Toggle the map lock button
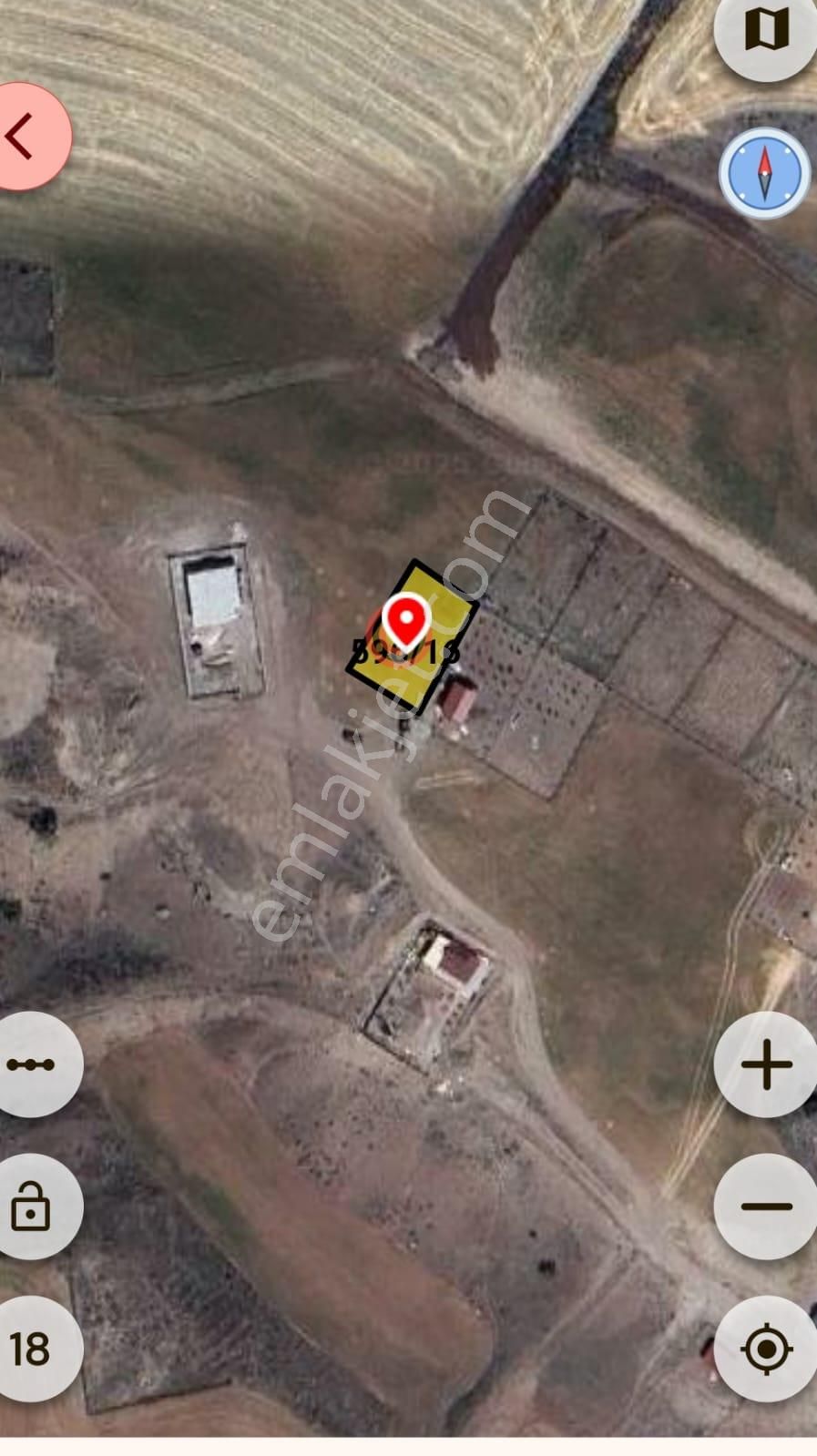The image size is (817, 1456). point(31,1207)
